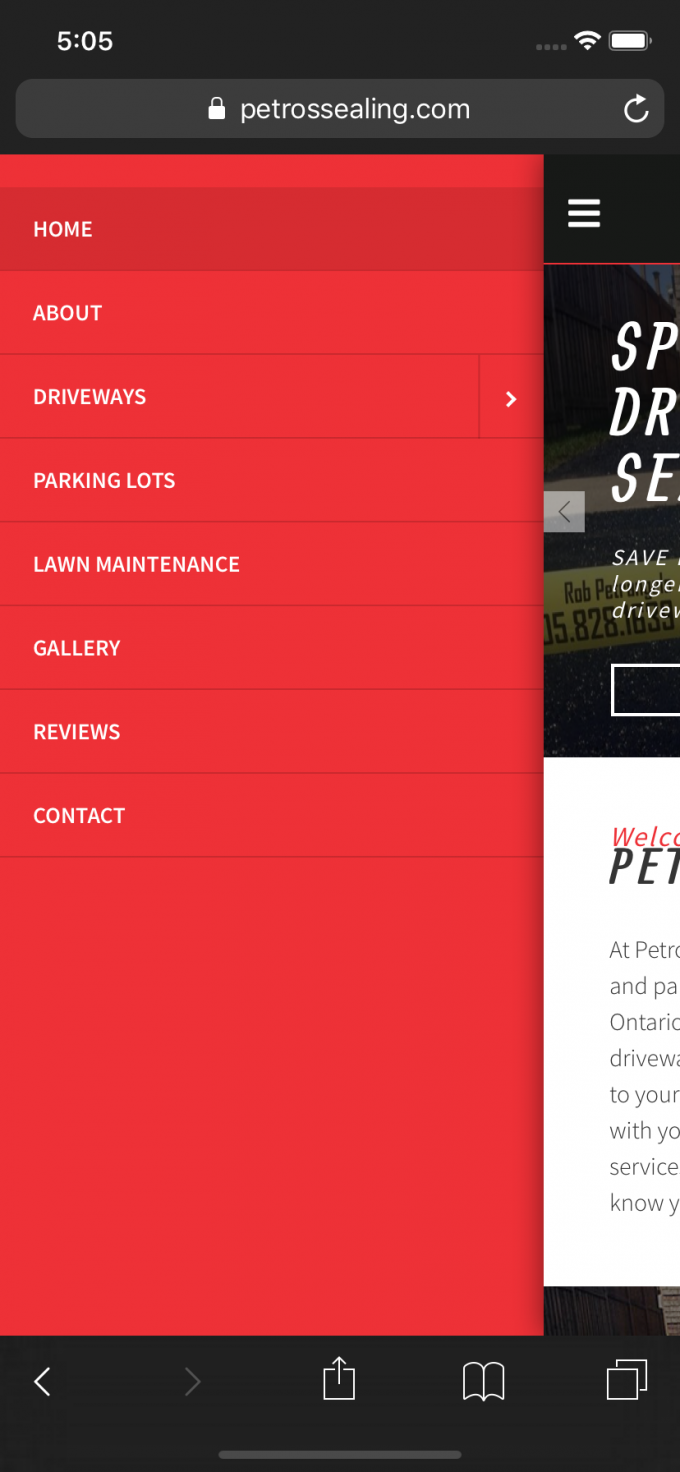The image size is (680, 1472).
Task: Open Safari bookmarks
Action: [x=483, y=1382]
